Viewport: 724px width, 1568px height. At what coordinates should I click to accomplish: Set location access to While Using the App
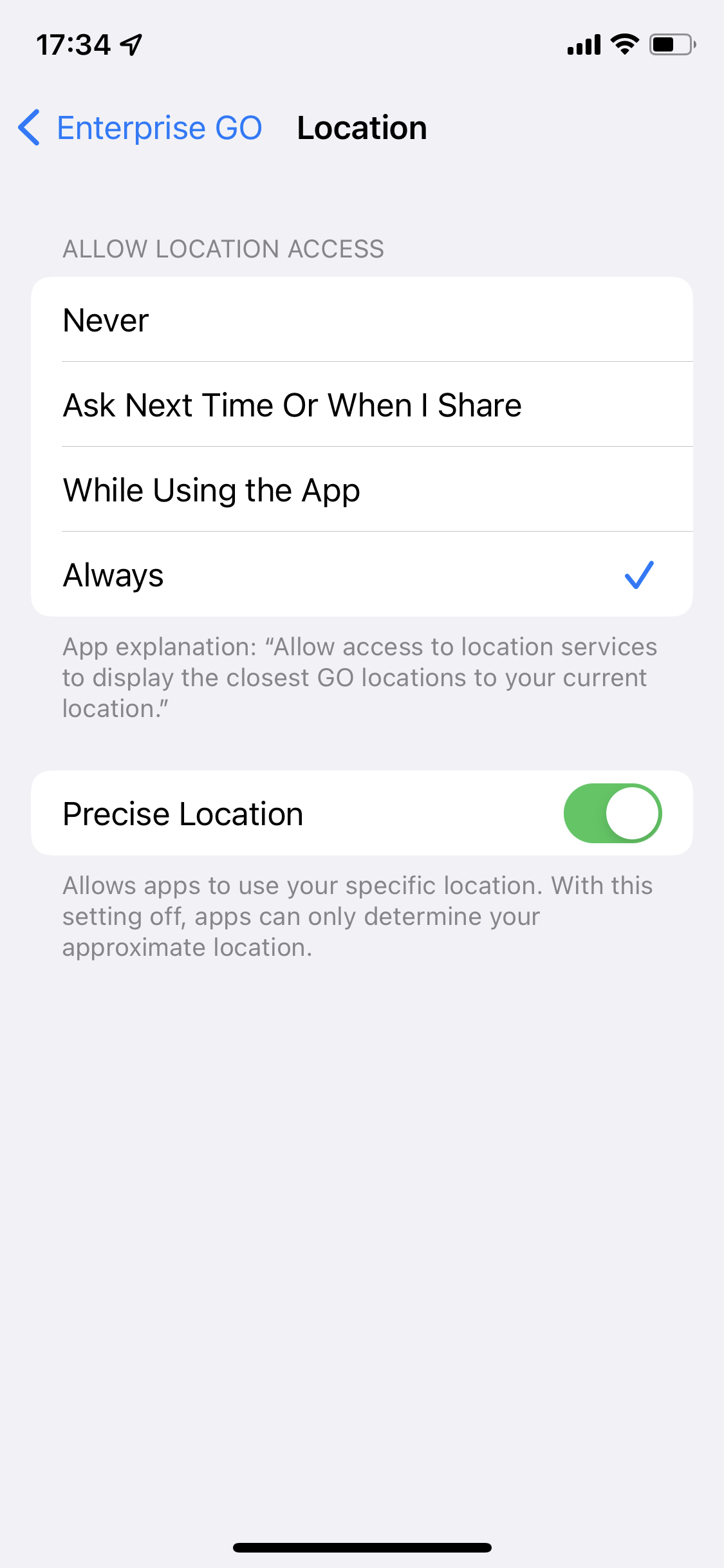360,490
